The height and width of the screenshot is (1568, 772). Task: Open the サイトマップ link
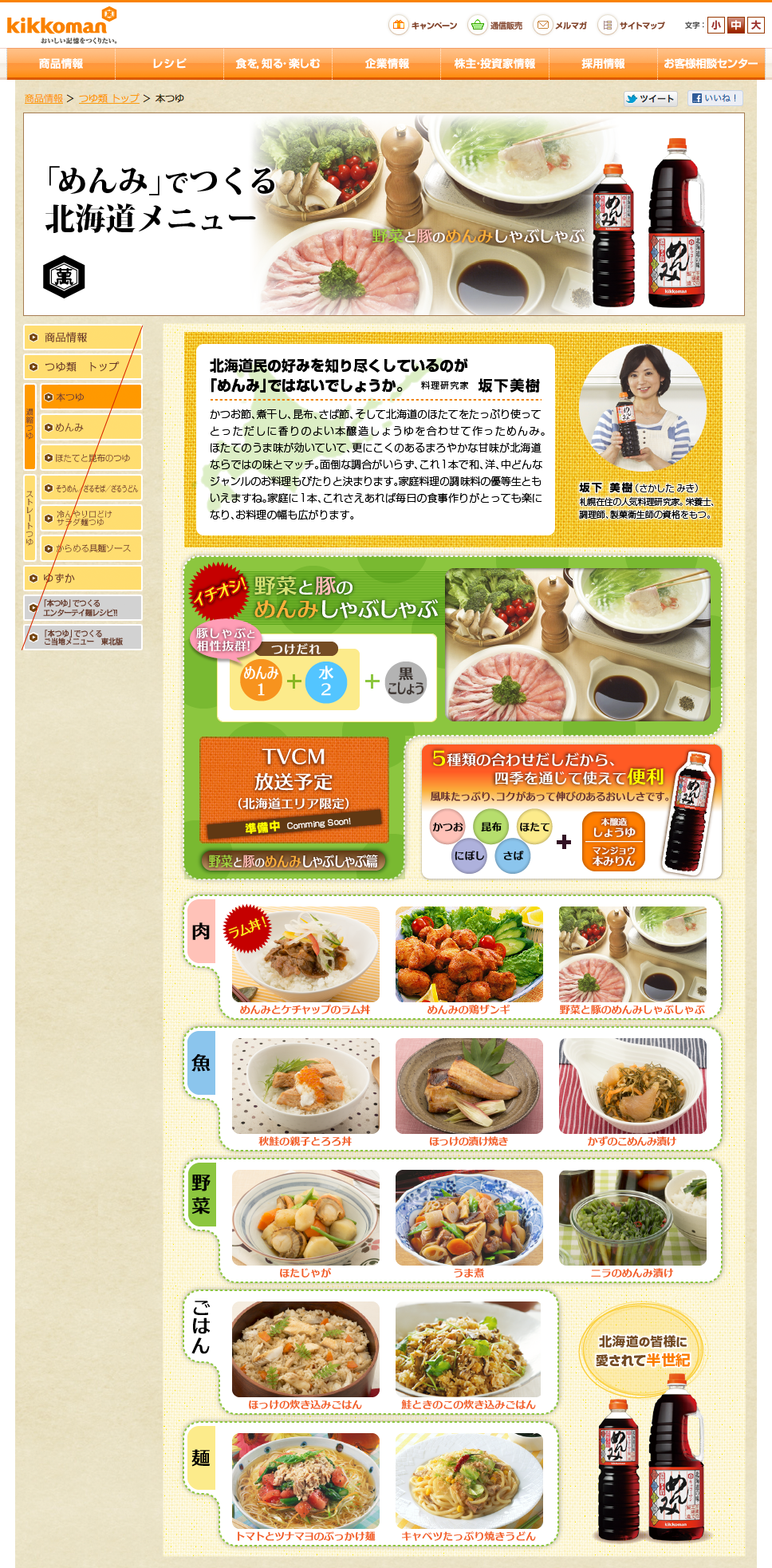[x=632, y=25]
